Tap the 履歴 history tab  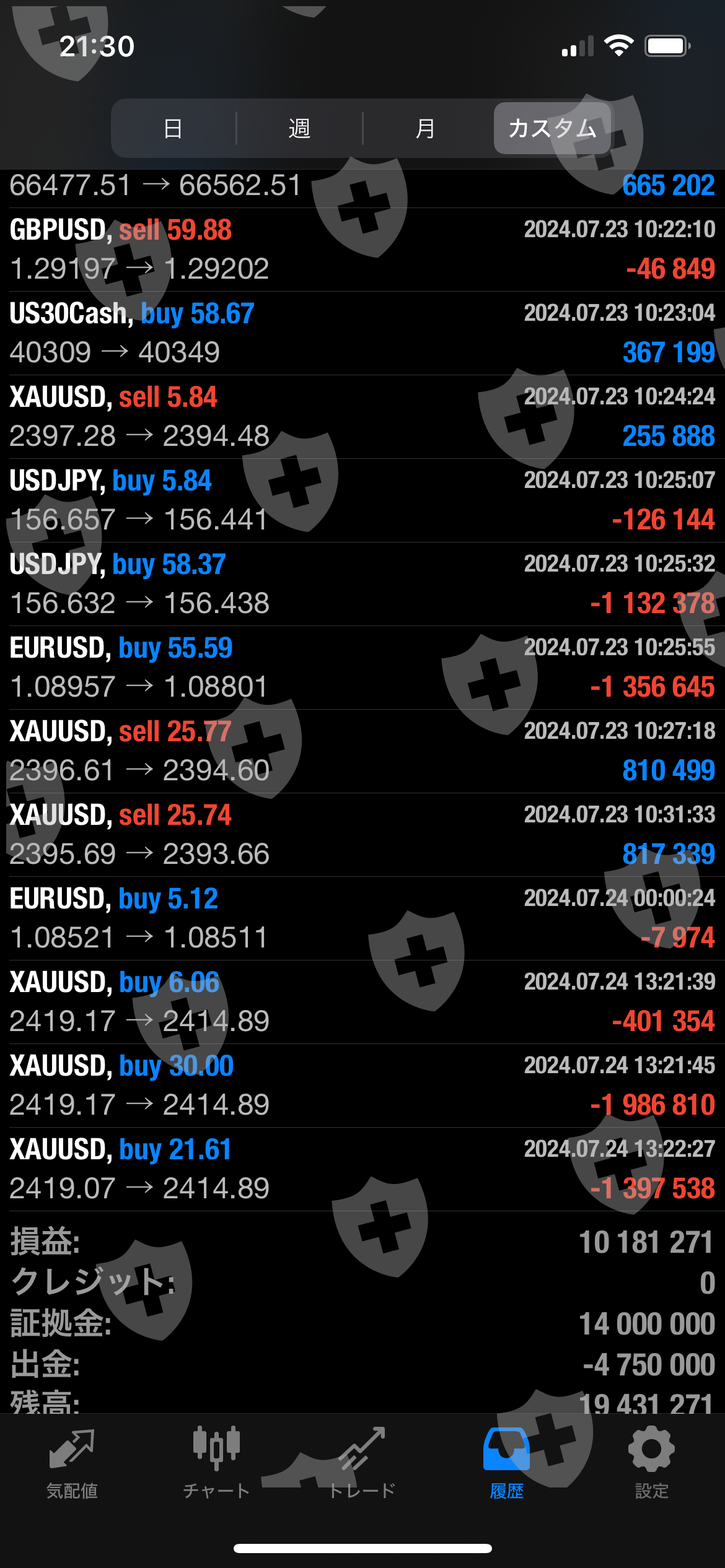tap(506, 1464)
